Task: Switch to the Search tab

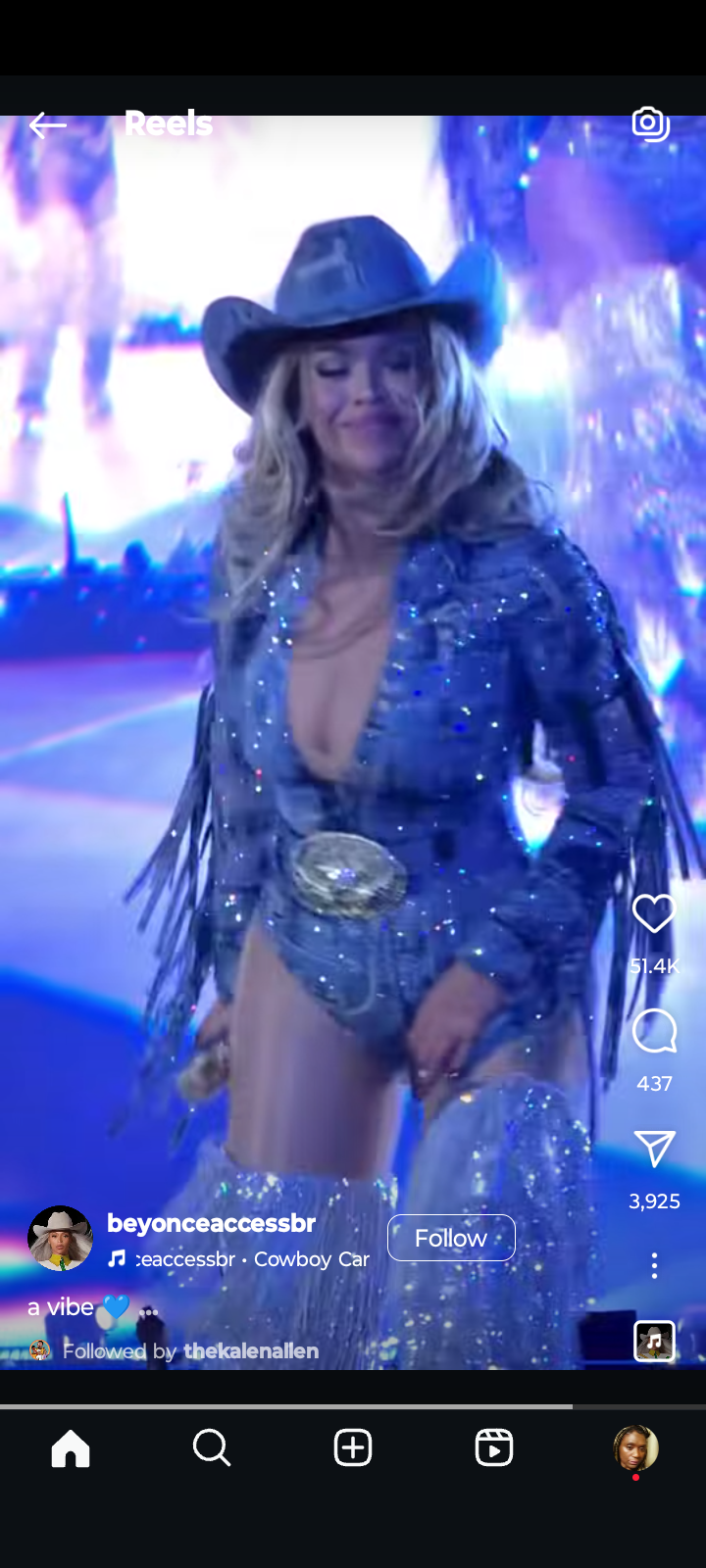Action: pyautogui.click(x=212, y=1447)
